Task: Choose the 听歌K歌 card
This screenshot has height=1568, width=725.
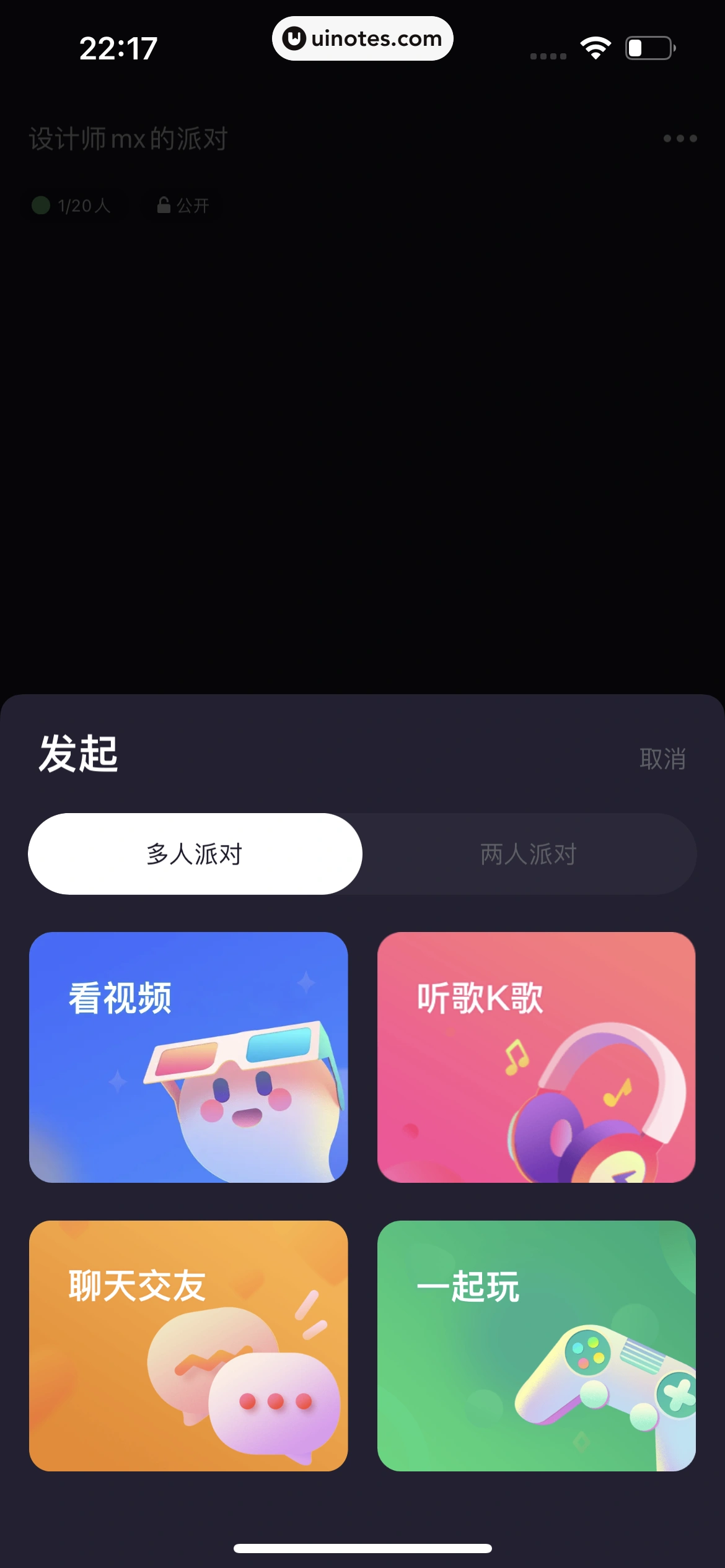Action: click(x=536, y=1057)
